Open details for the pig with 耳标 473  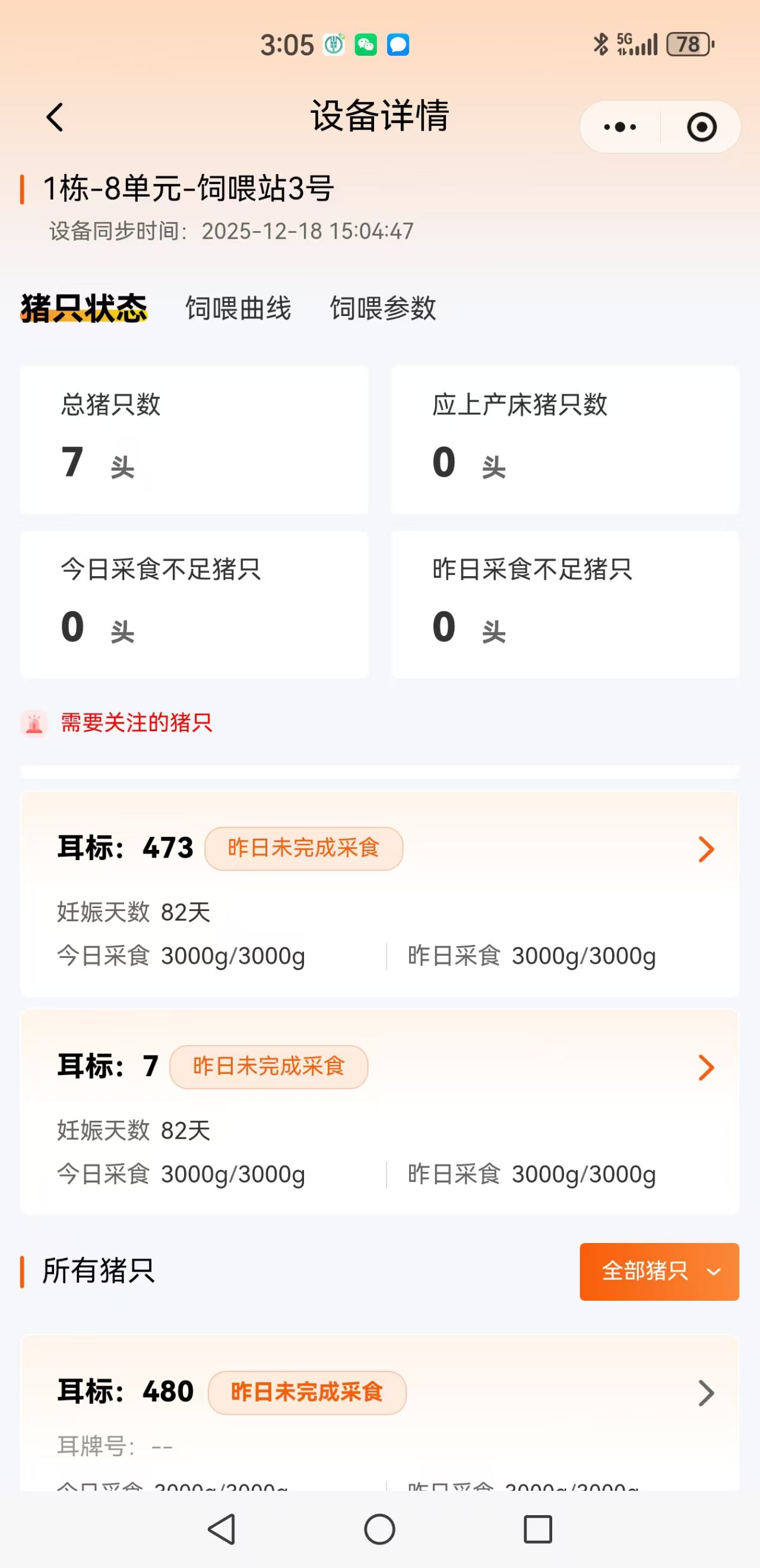tap(705, 849)
